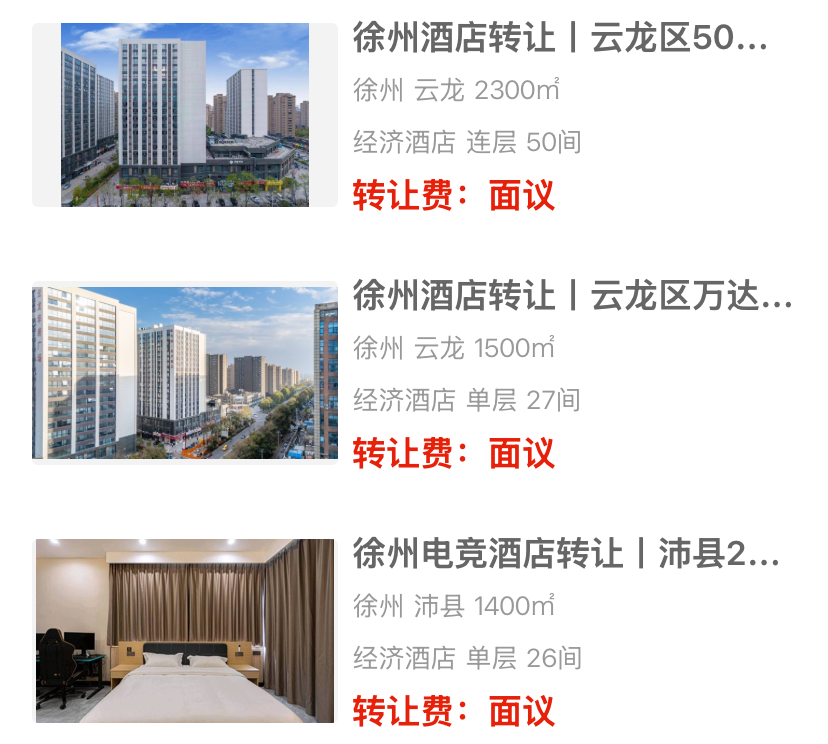Open the 云龙区万达 27间 hotel listing
The image size is (828, 744).
pos(572,297)
